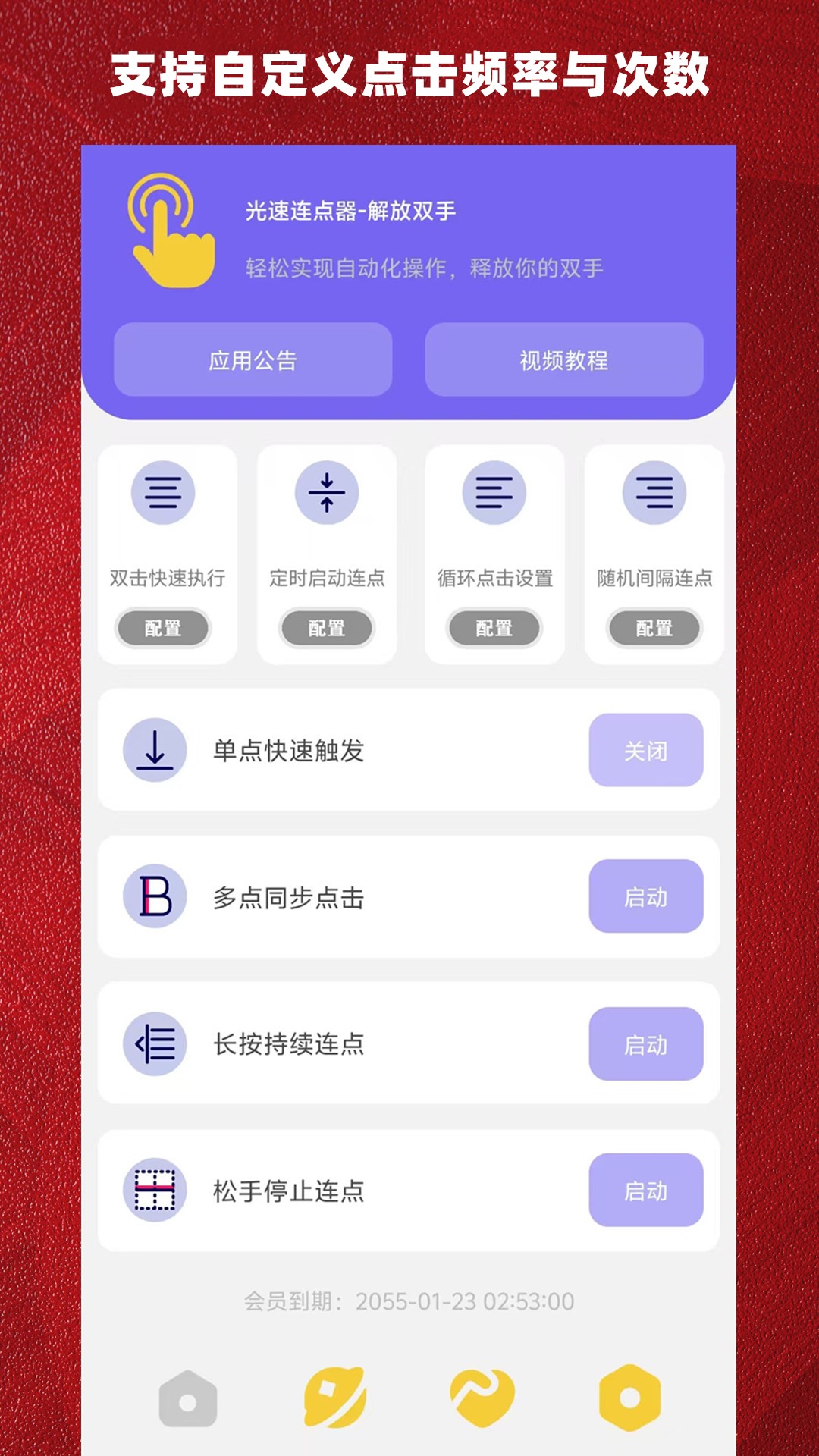This screenshot has height=1456, width=819.
Task: Toggle 单点快速触发 off via 关闭 switch
Action: pyautogui.click(x=646, y=751)
